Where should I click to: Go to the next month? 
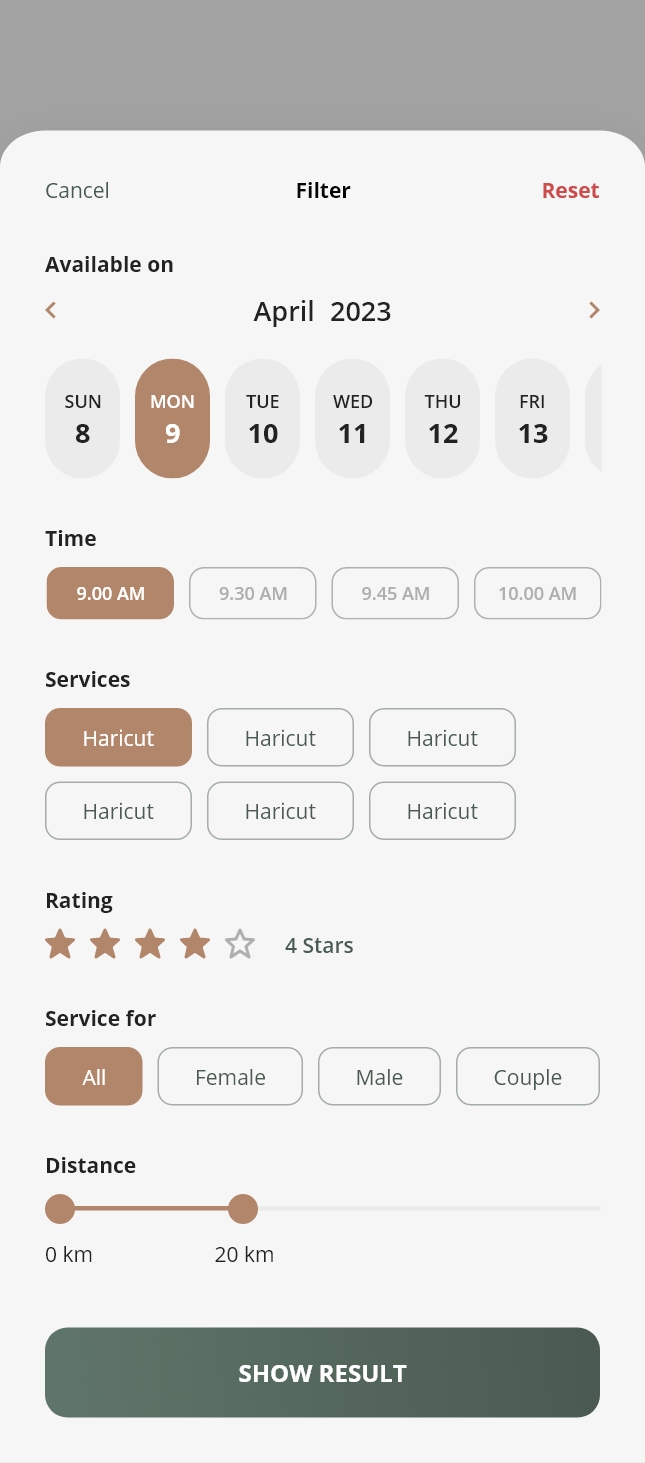(x=594, y=310)
